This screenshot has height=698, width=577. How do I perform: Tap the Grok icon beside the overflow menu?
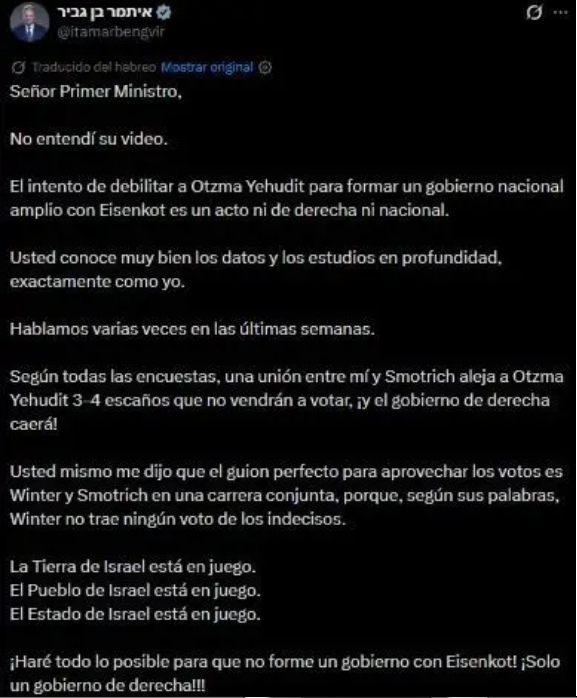click(534, 12)
